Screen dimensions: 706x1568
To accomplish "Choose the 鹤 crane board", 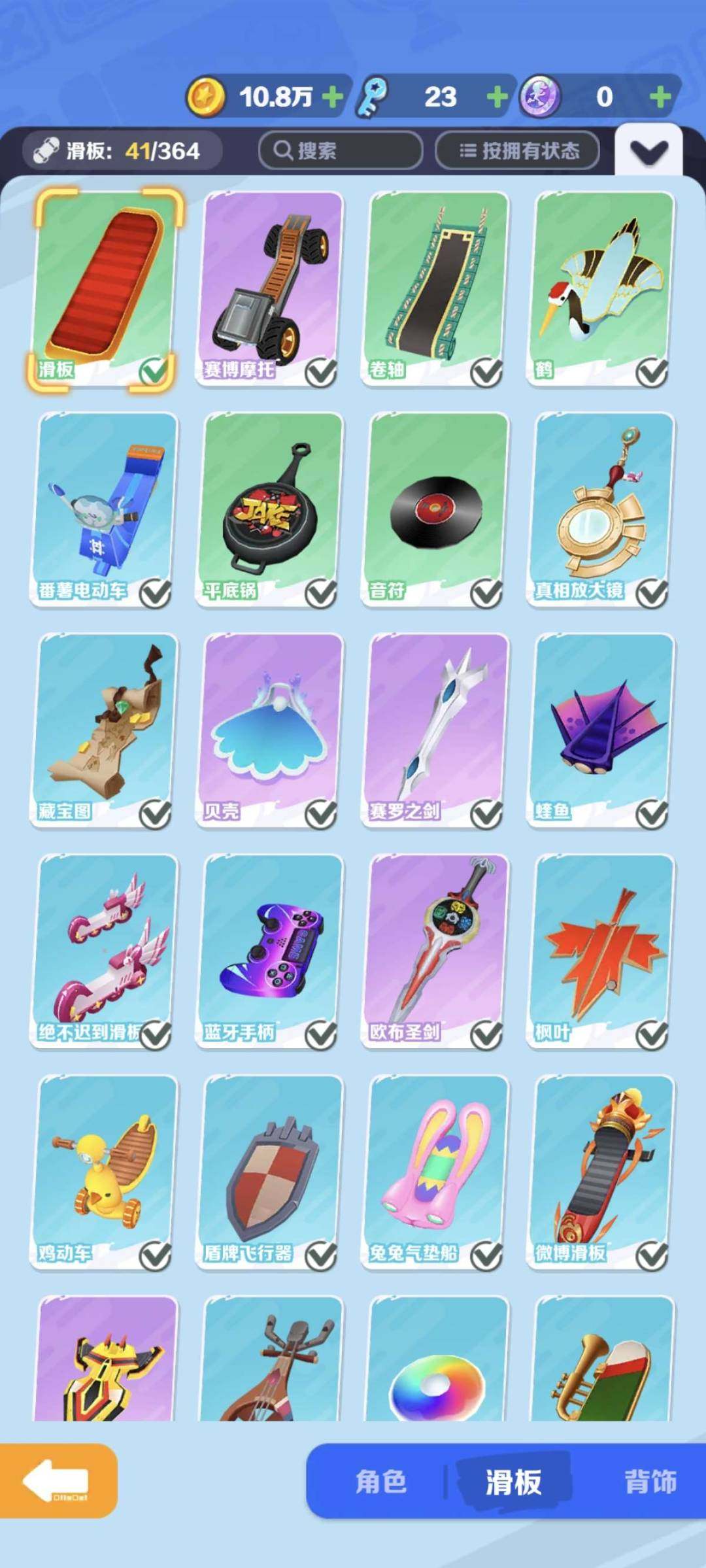I will tap(600, 288).
